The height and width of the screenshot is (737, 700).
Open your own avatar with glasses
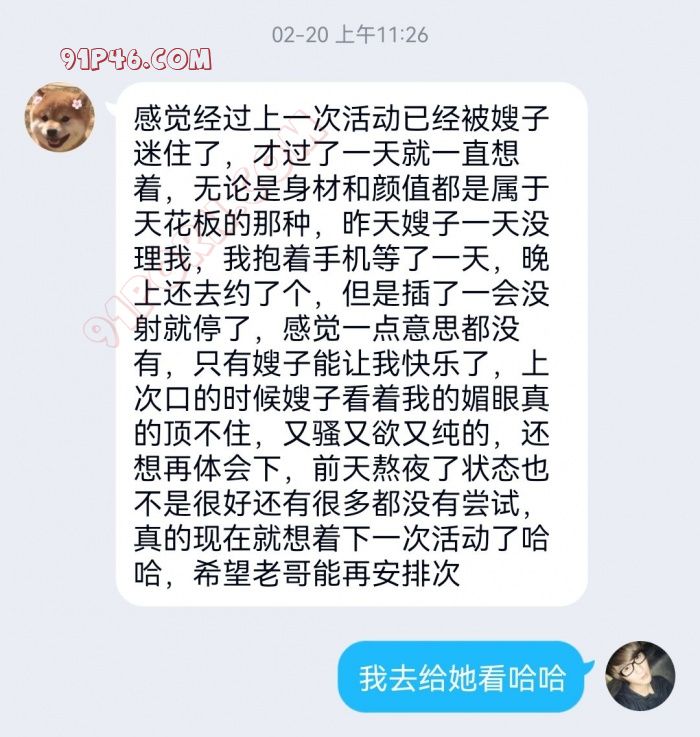[641, 676]
